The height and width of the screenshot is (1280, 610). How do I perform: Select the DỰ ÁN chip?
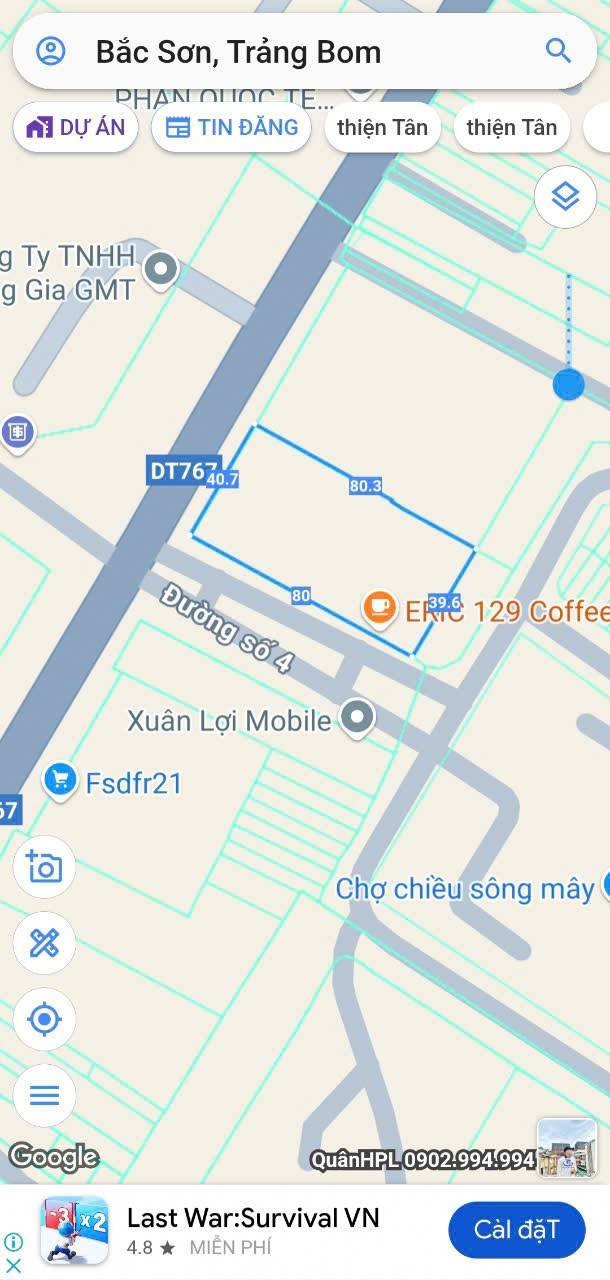pyautogui.click(x=76, y=128)
